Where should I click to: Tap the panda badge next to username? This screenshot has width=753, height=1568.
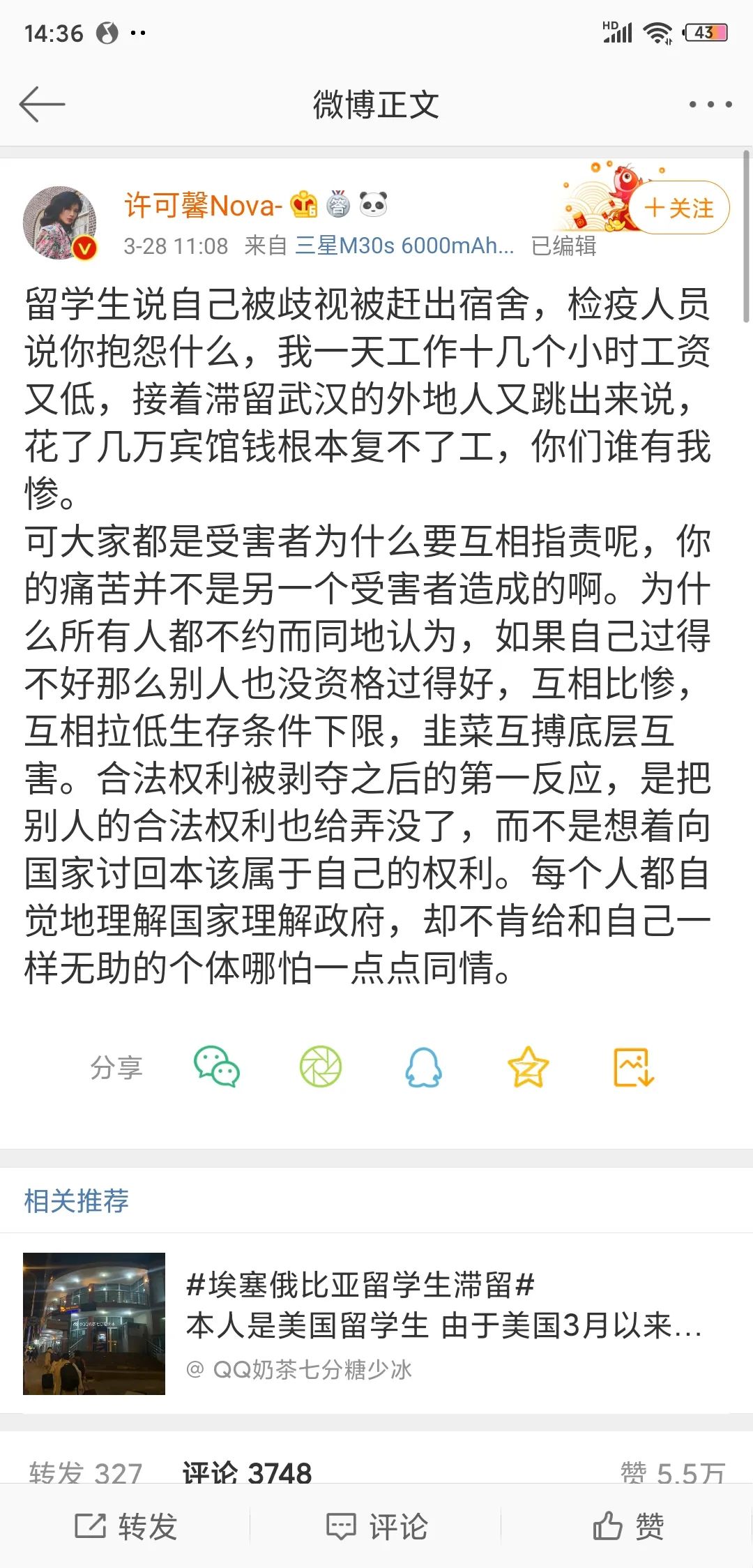coord(372,203)
